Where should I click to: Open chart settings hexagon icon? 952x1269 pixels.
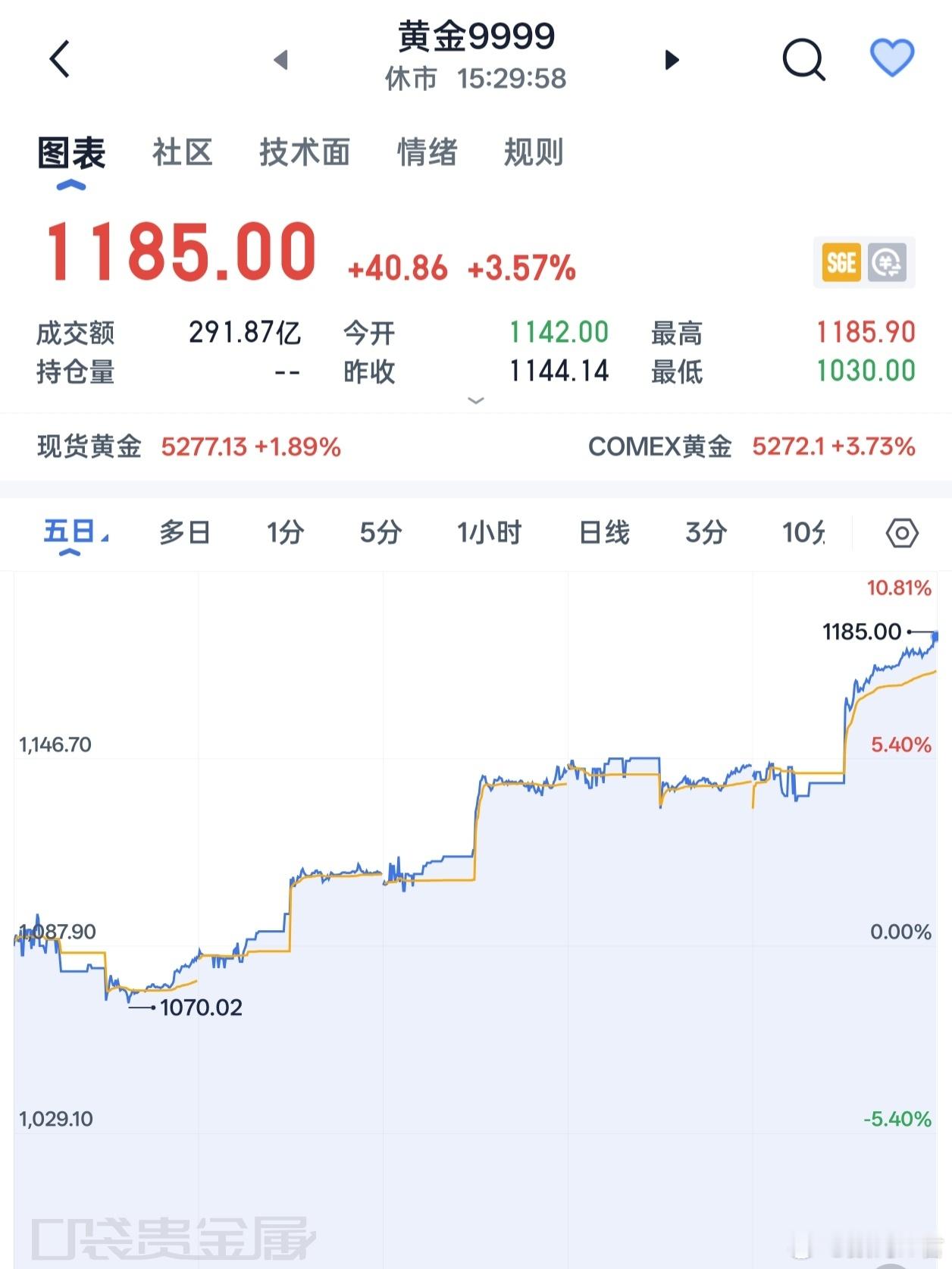click(902, 533)
